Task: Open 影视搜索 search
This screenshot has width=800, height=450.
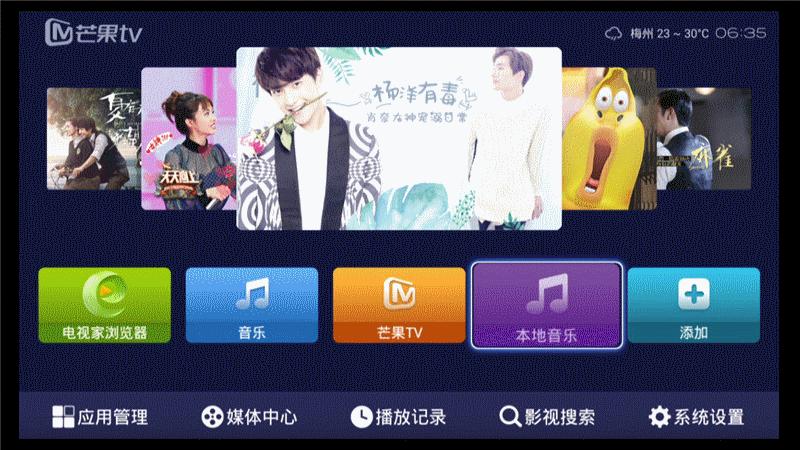Action: click(547, 417)
